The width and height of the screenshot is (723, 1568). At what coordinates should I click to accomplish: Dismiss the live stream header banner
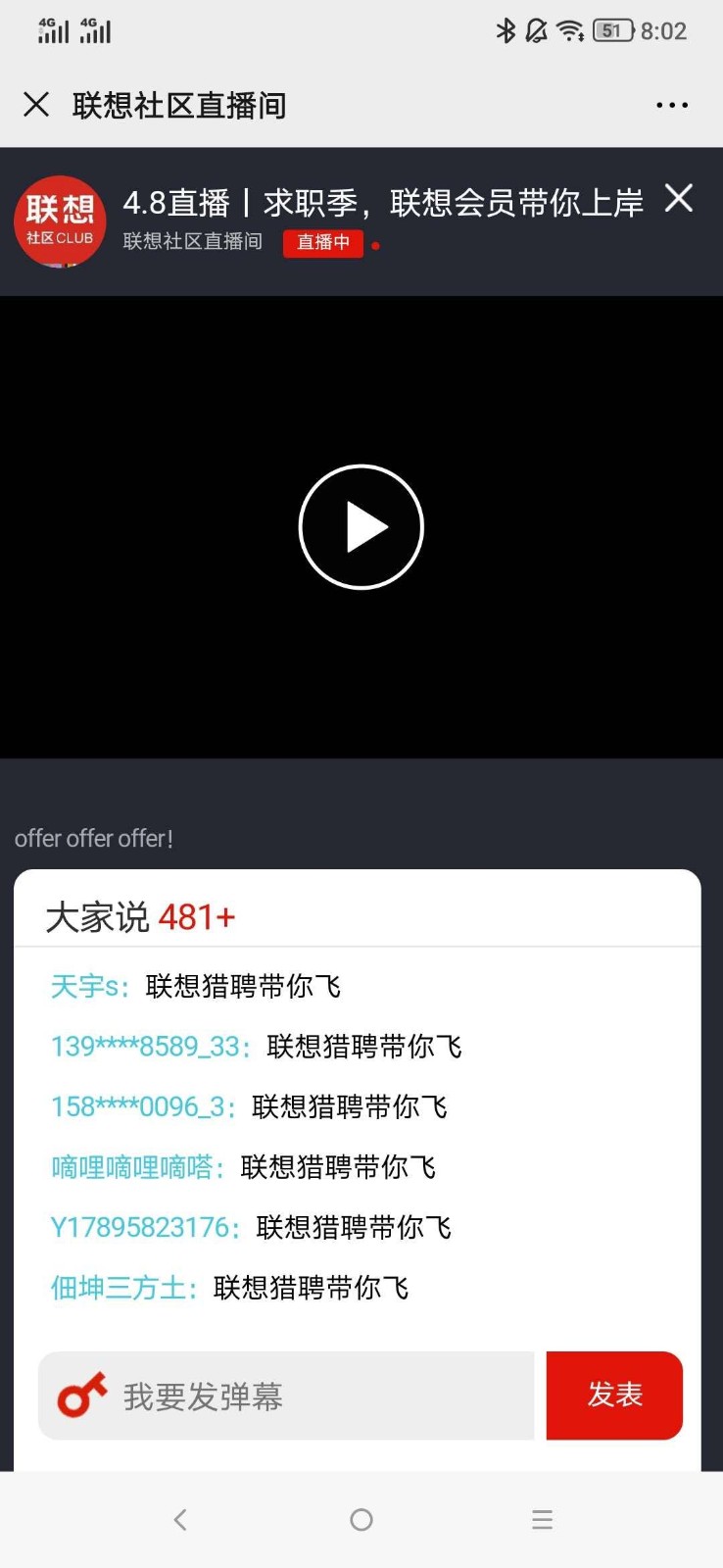[x=678, y=199]
